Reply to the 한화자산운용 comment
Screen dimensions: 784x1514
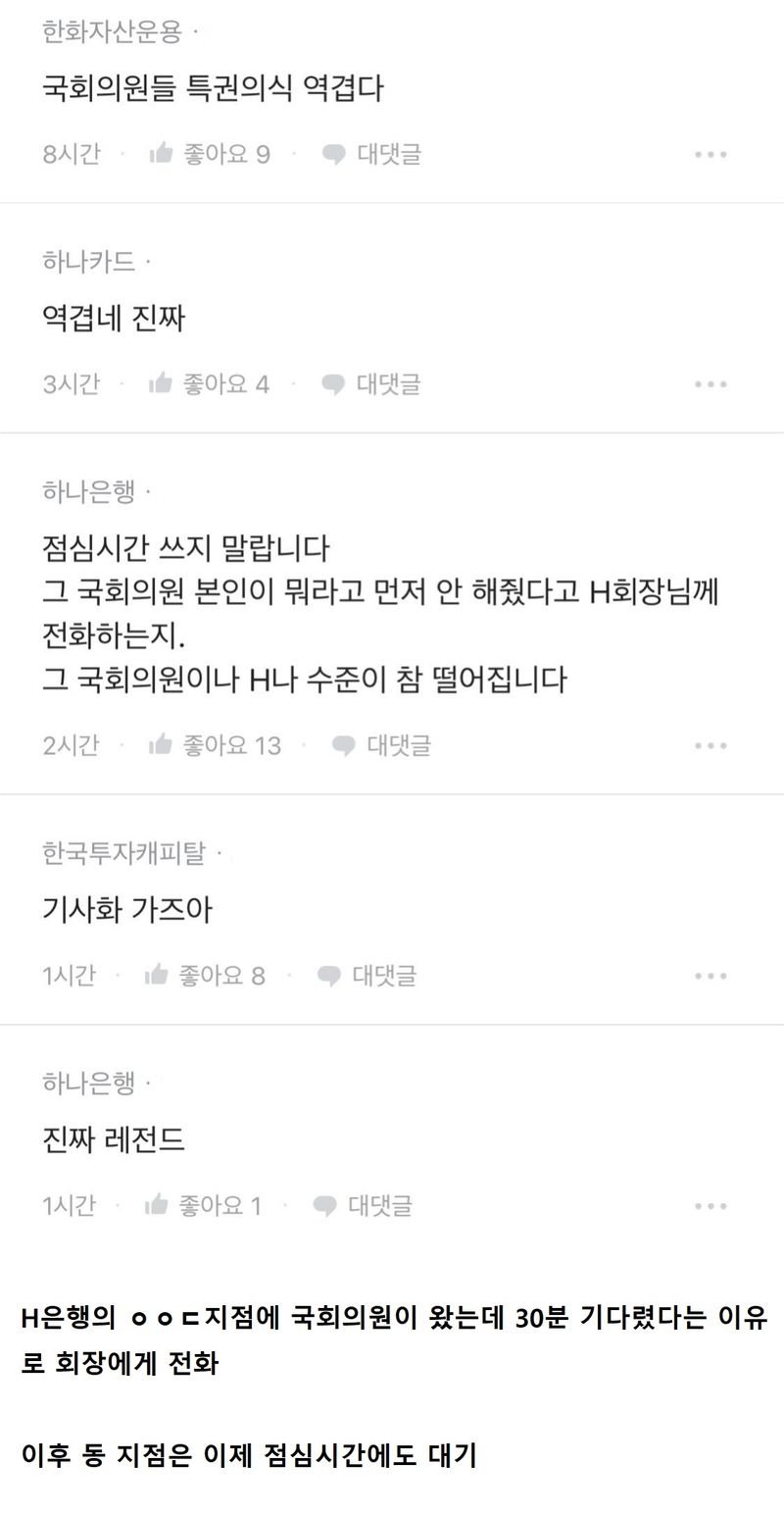(x=372, y=154)
